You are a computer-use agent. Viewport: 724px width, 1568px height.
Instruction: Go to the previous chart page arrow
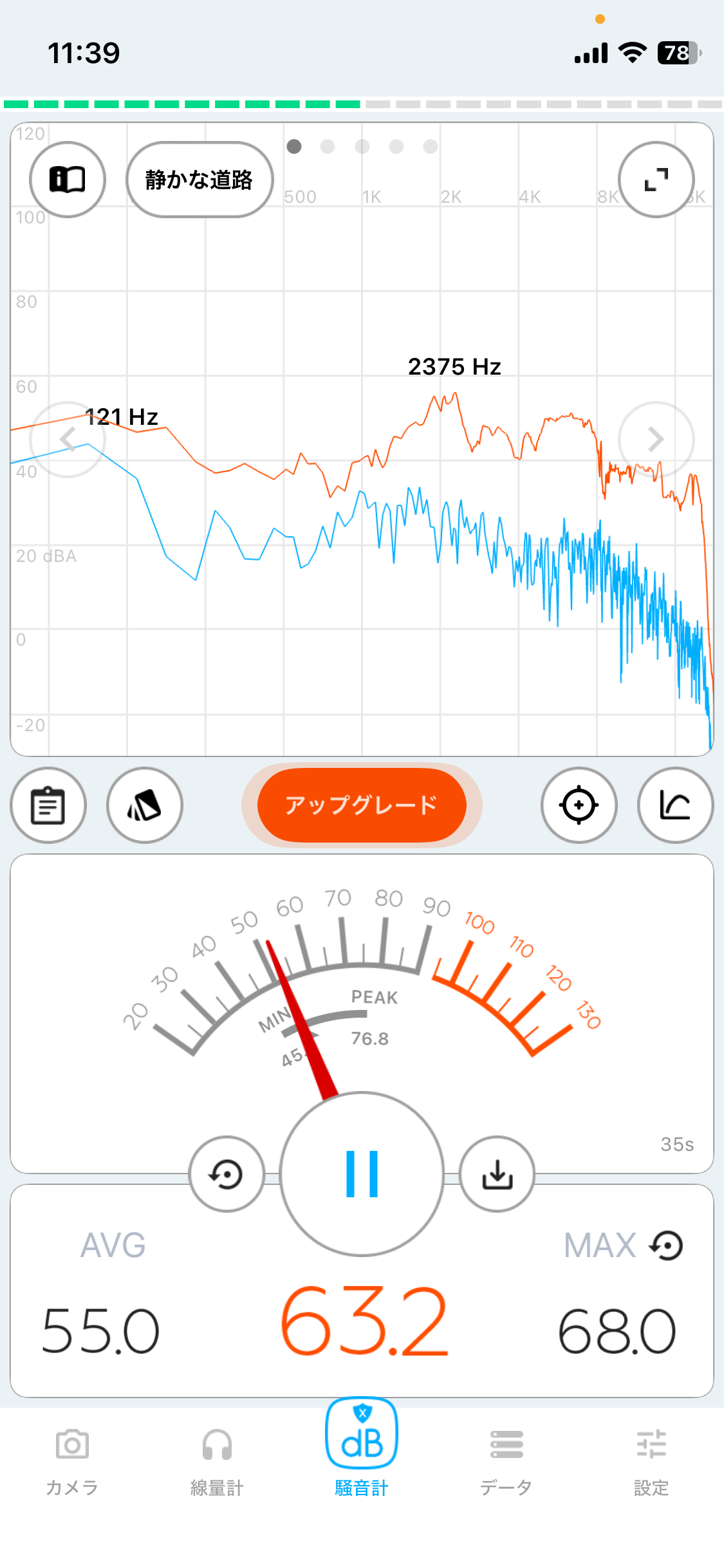pos(68,440)
